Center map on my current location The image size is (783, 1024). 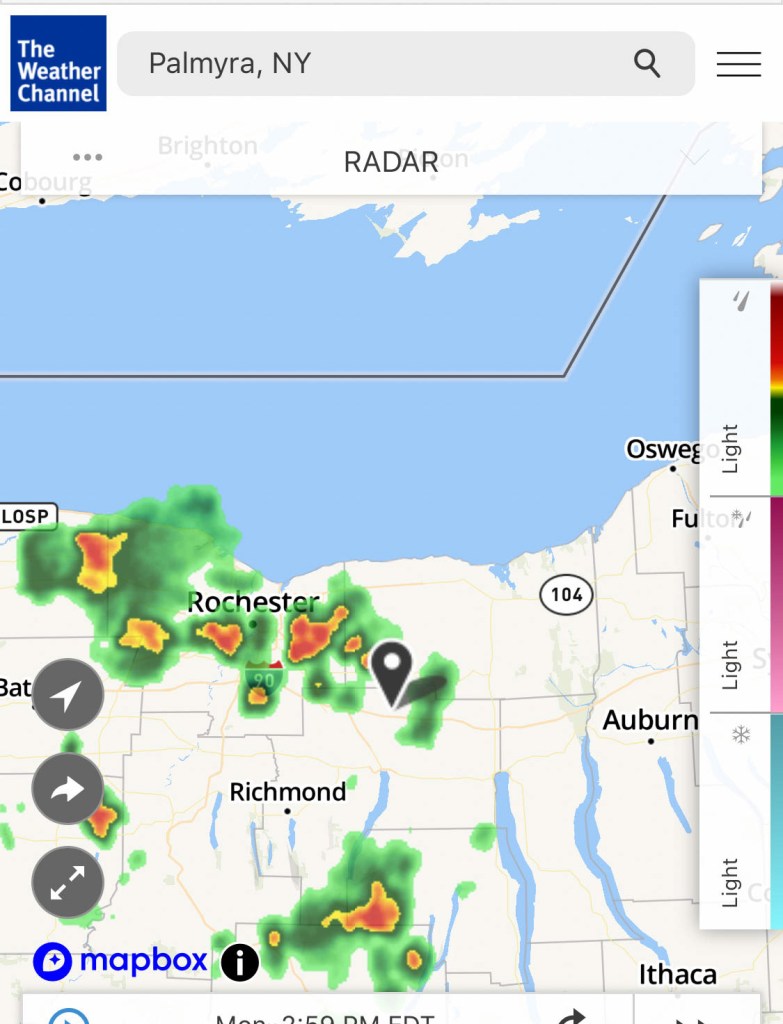pyautogui.click(x=67, y=695)
